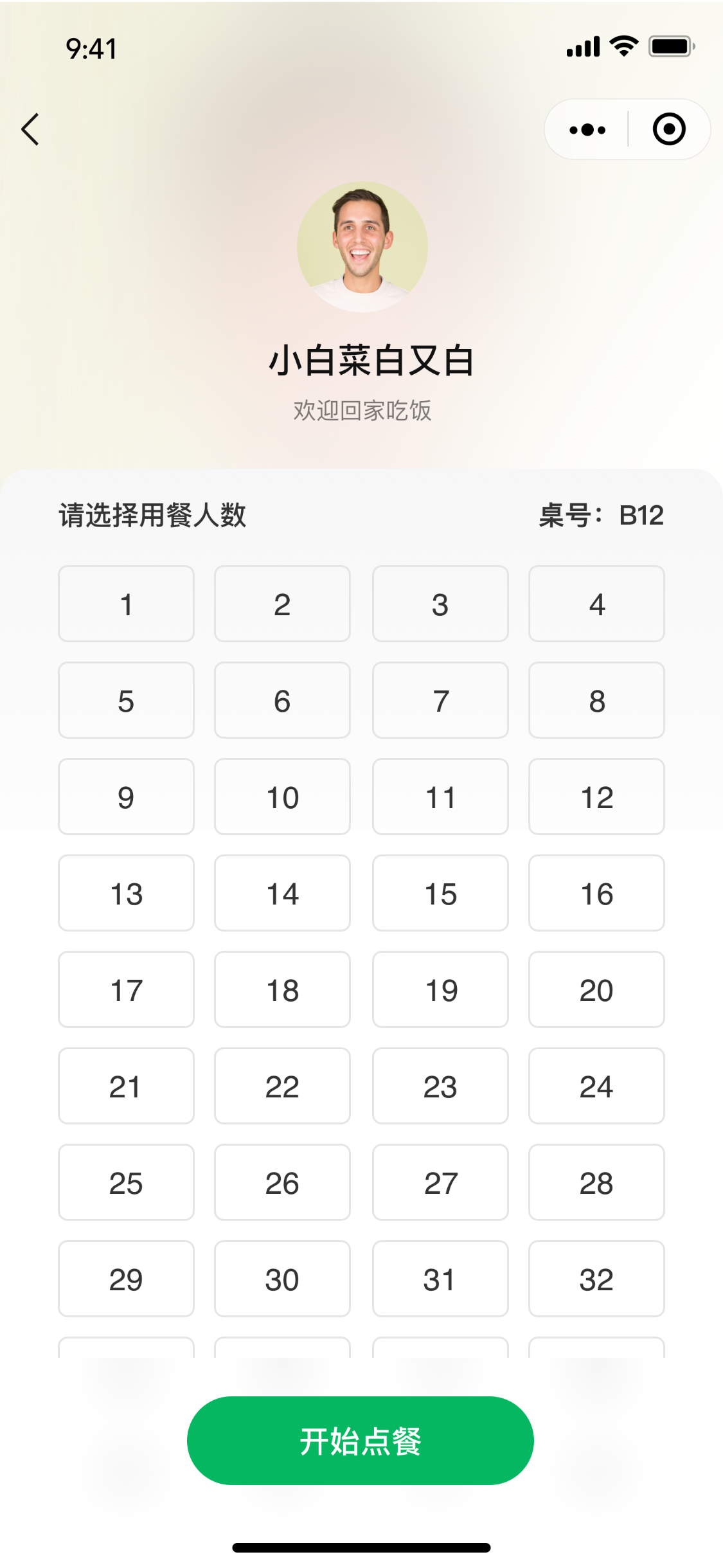Close the mini program with the circle icon
723x1568 pixels.
(669, 129)
